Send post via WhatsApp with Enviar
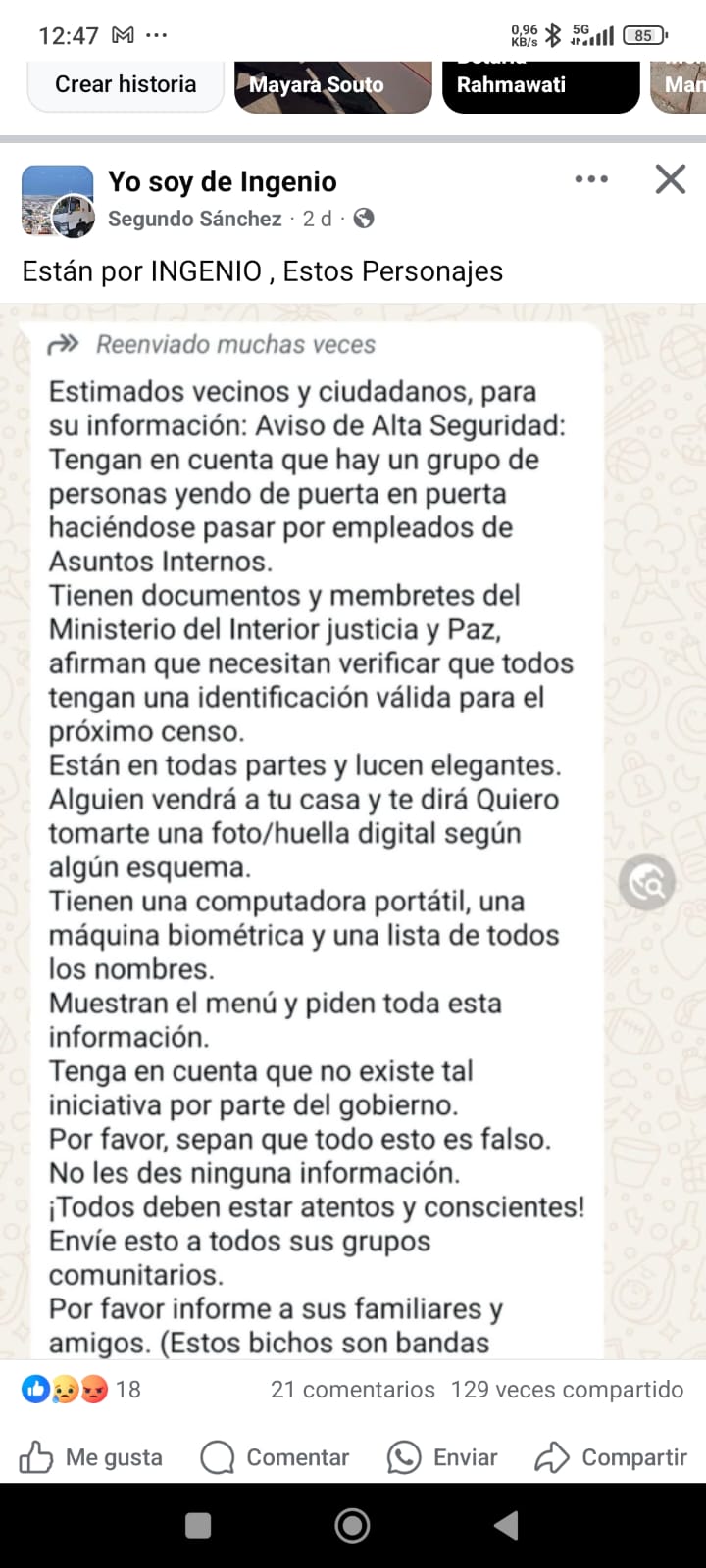The width and height of the screenshot is (706, 1568). click(442, 1457)
